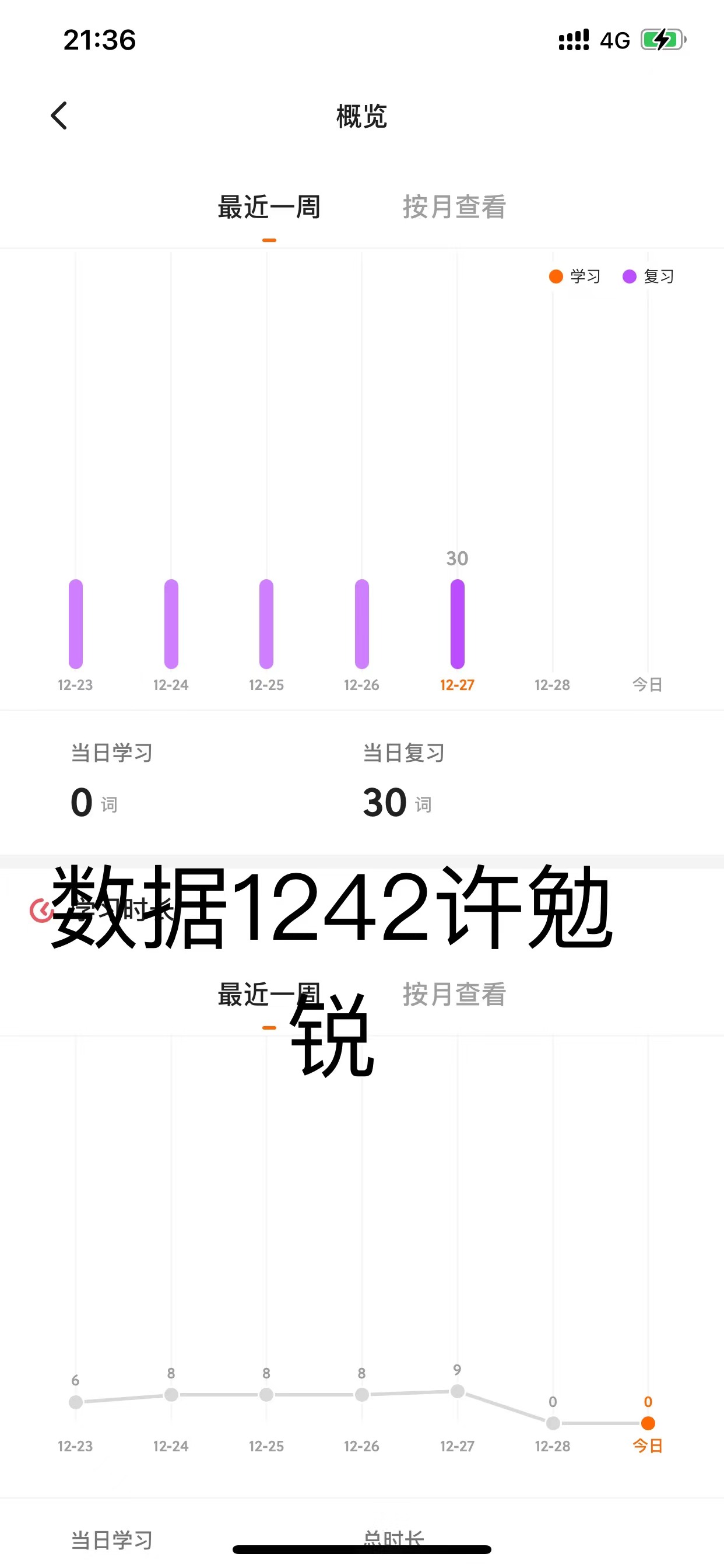Select the 12-25 bar in review chart
This screenshot has width=724, height=1568.
(x=266, y=624)
